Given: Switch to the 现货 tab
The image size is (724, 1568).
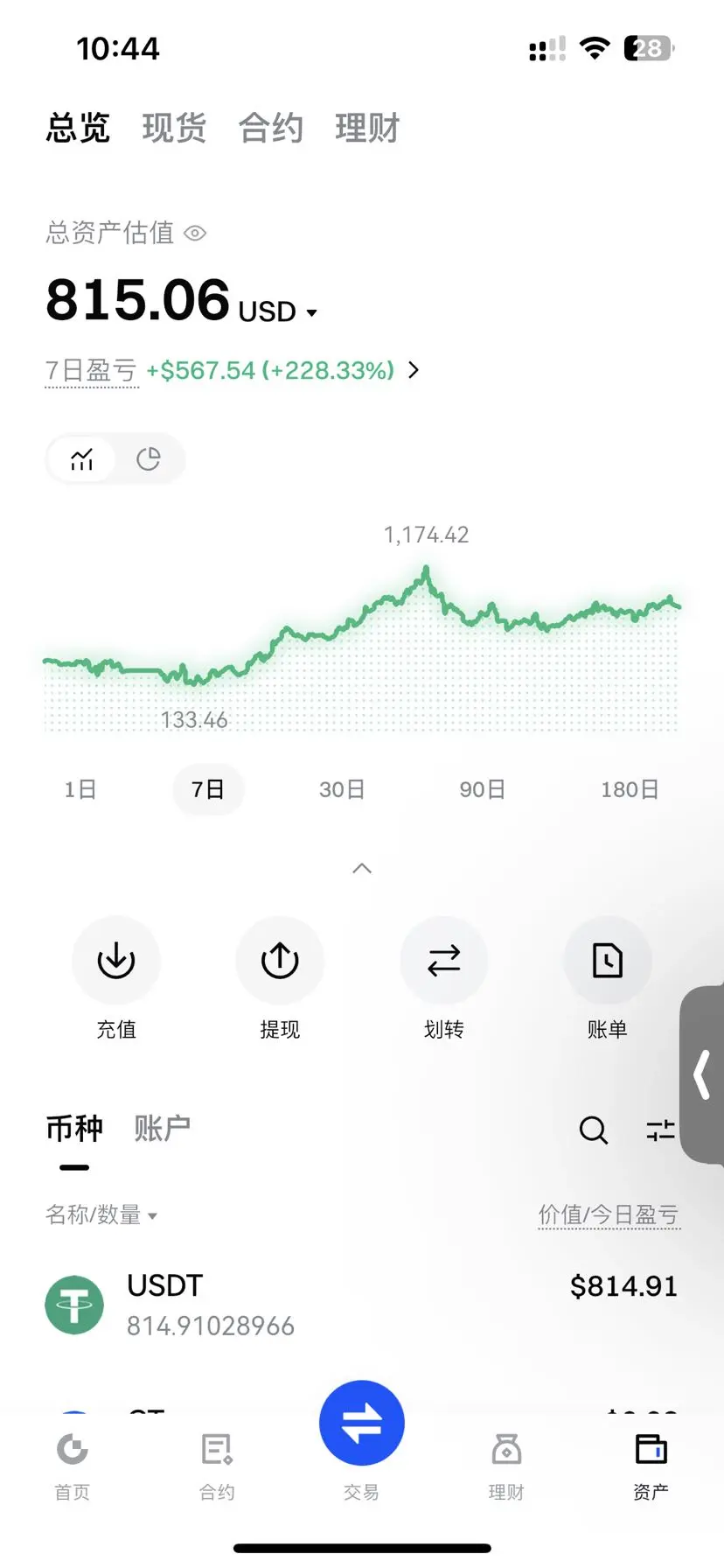Looking at the screenshot, I should (x=174, y=128).
